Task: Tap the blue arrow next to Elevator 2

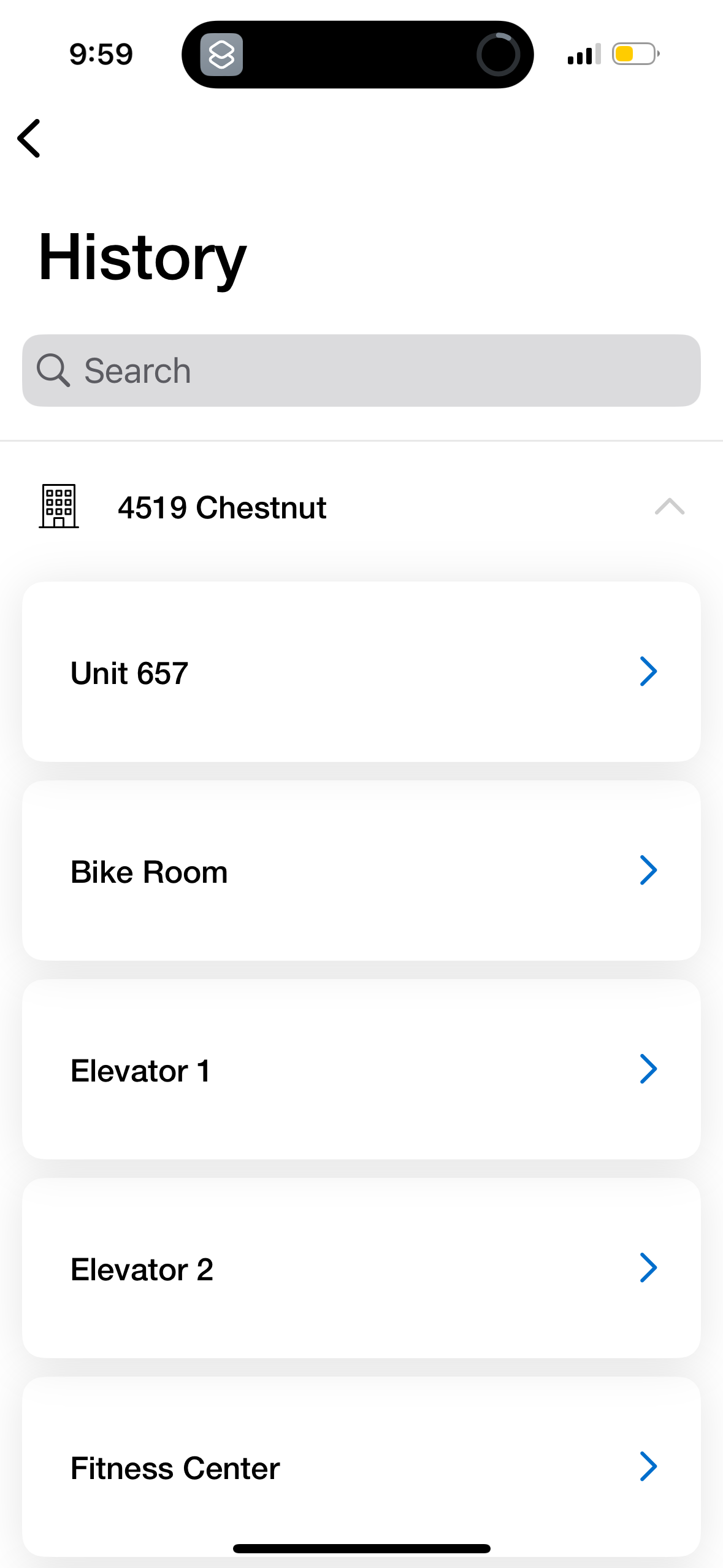Action: 649,1269
